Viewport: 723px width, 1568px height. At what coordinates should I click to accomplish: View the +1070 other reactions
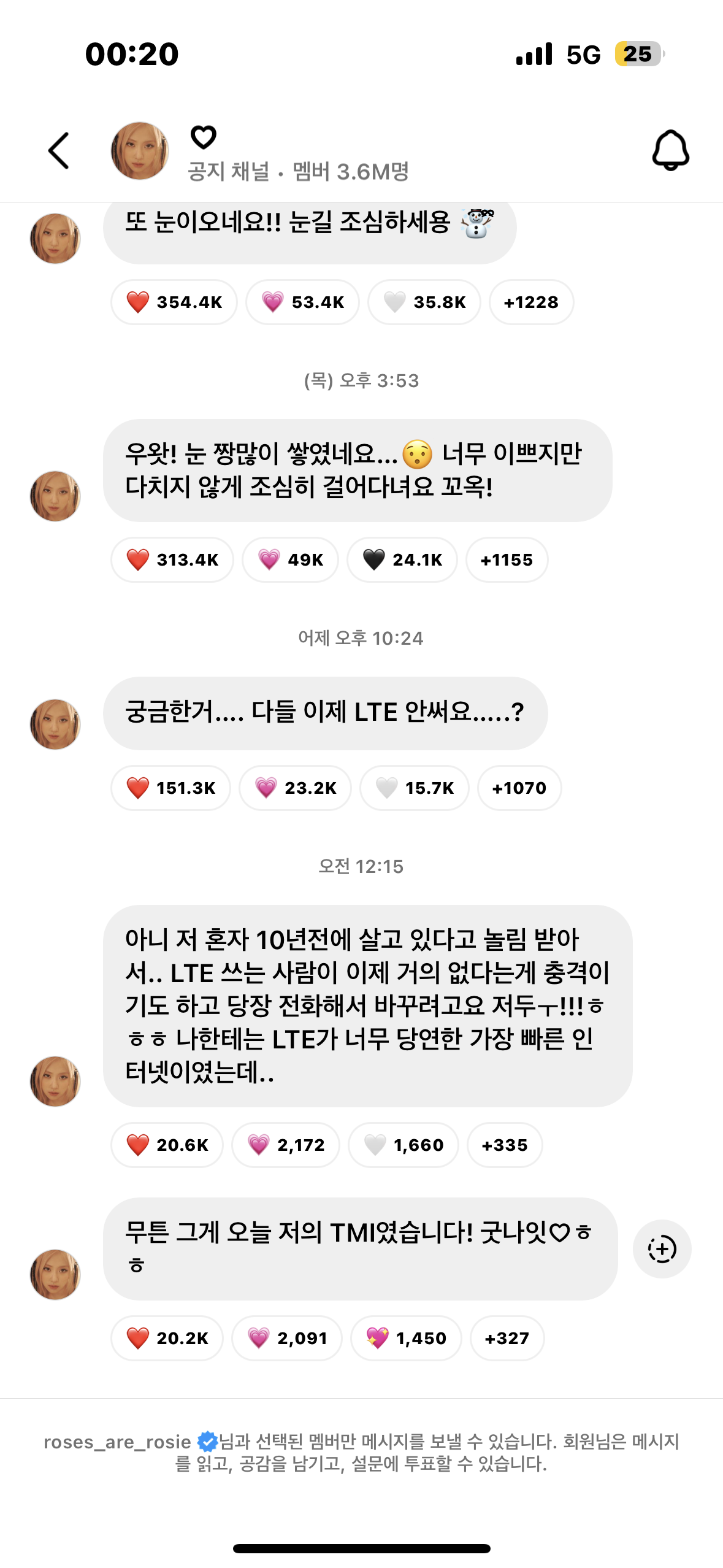coord(519,788)
